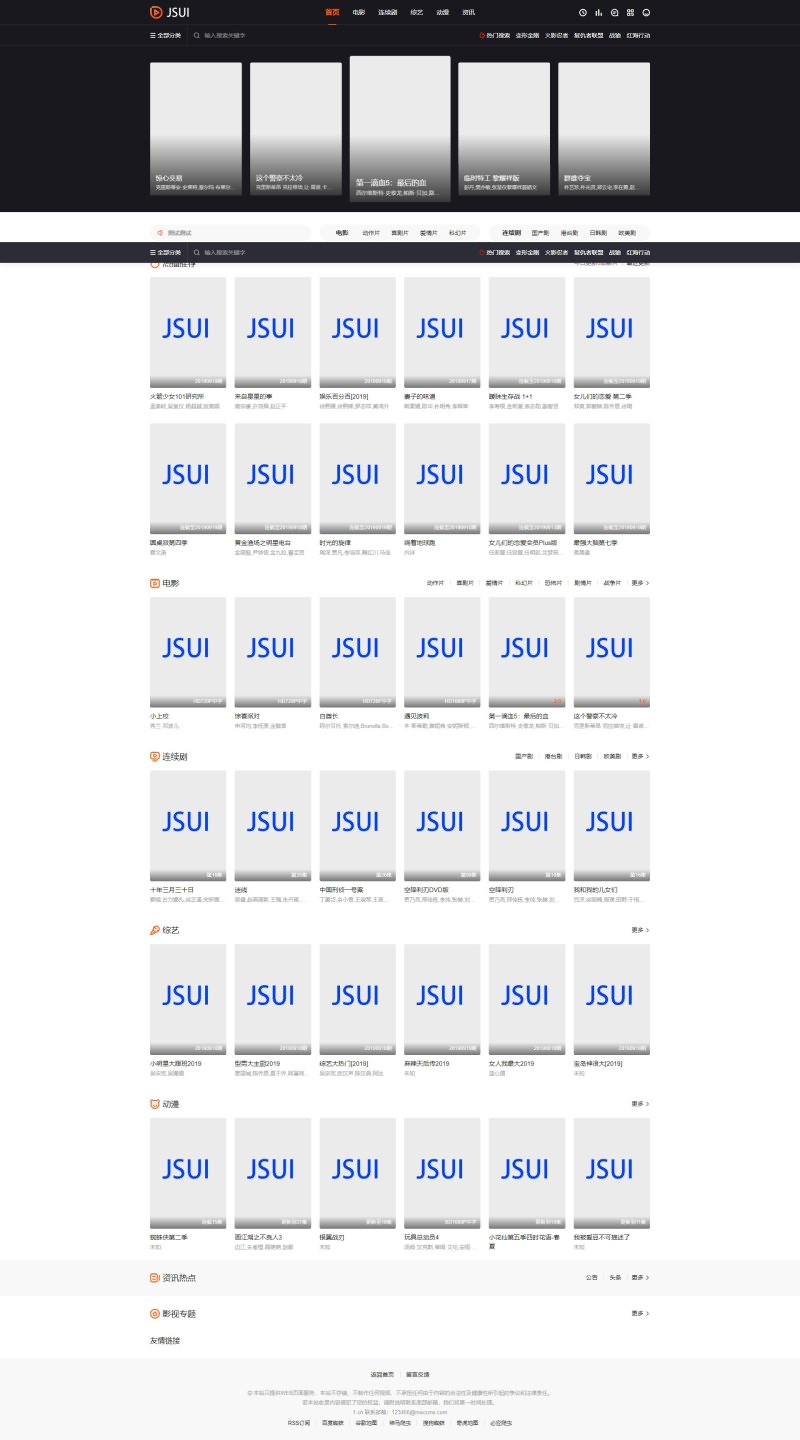Open the watch history clock icon
800x1440 pixels.
(583, 13)
